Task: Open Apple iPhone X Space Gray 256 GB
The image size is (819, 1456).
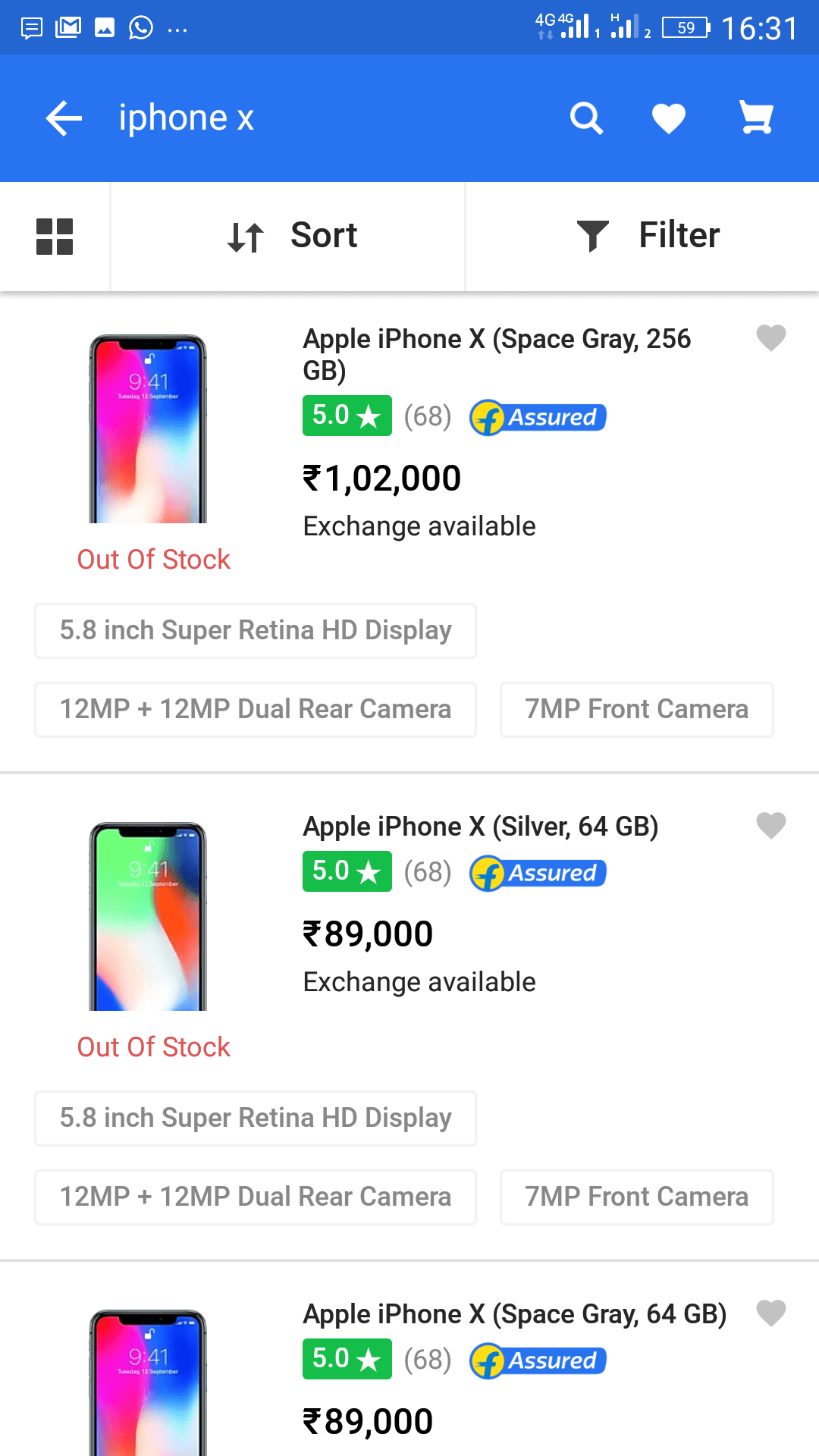Action: point(497,354)
